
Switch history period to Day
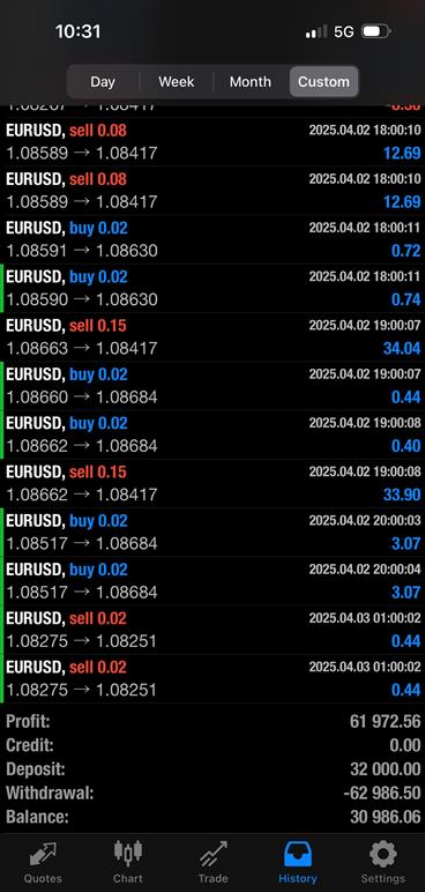102,82
